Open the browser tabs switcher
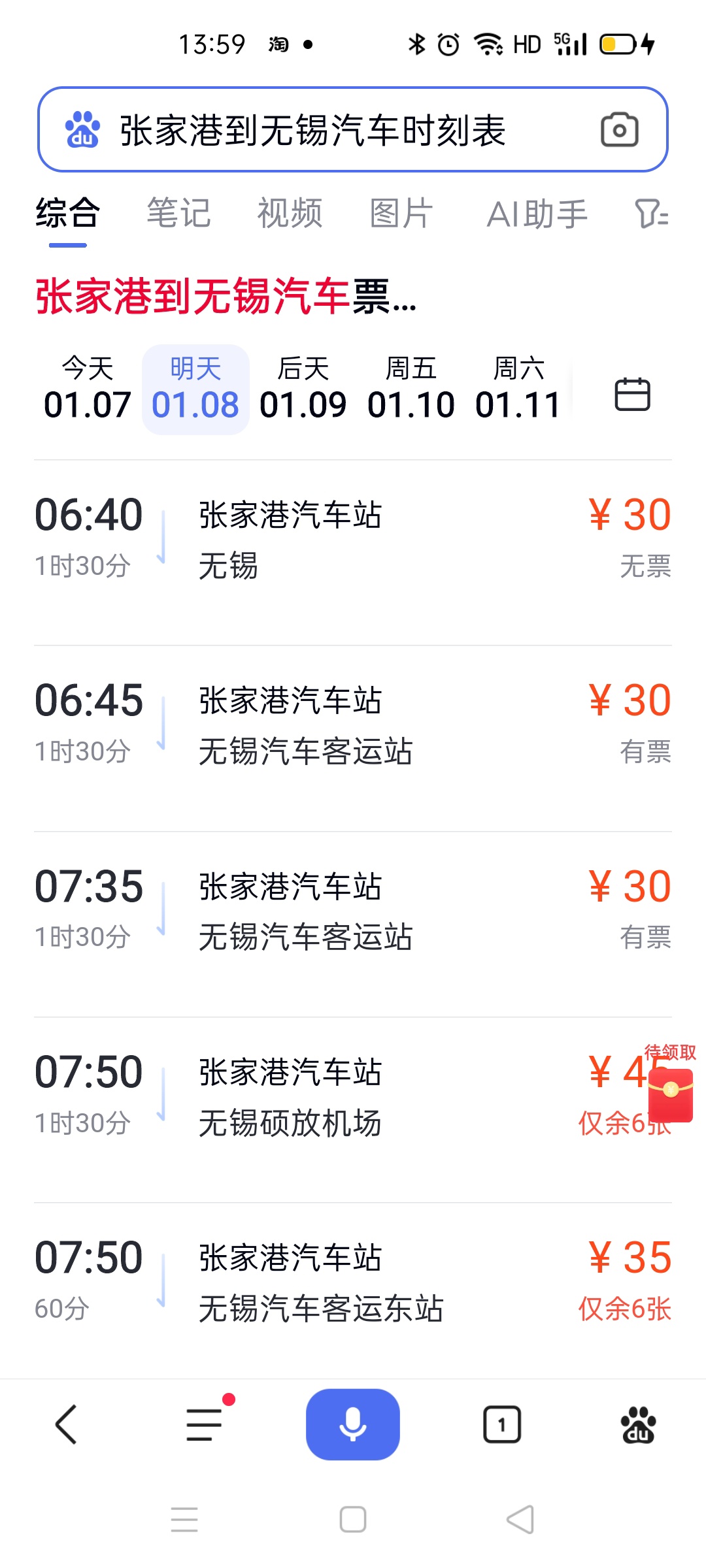 (501, 1424)
